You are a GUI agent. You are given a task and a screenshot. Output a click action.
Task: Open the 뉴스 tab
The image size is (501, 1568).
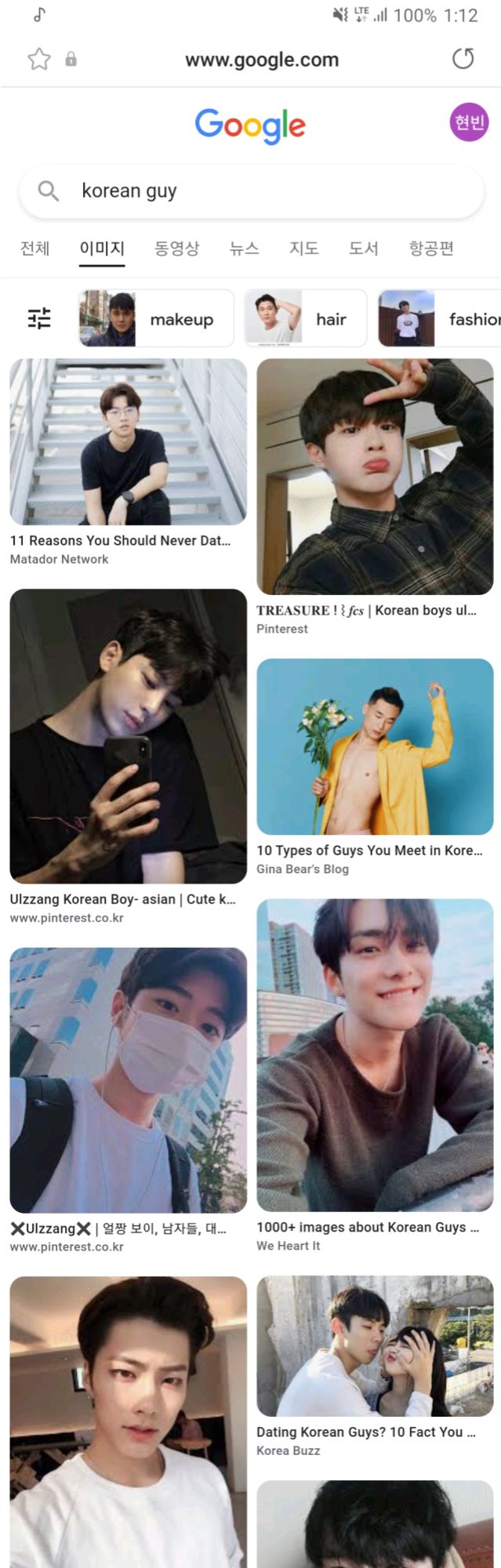tap(244, 249)
